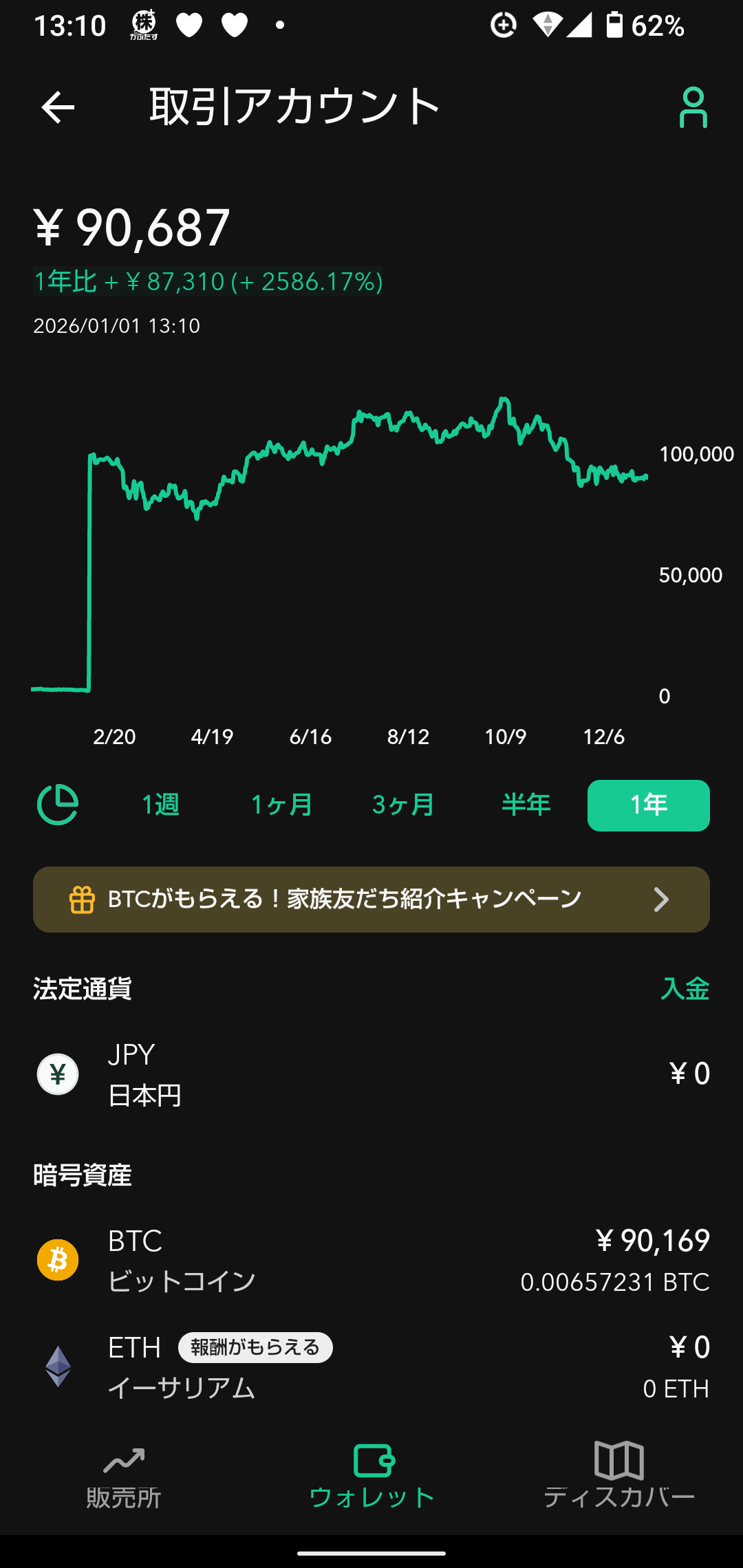Viewport: 743px width, 1568px height.
Task: Tap the 2/20 date label on chart
Action: (114, 737)
